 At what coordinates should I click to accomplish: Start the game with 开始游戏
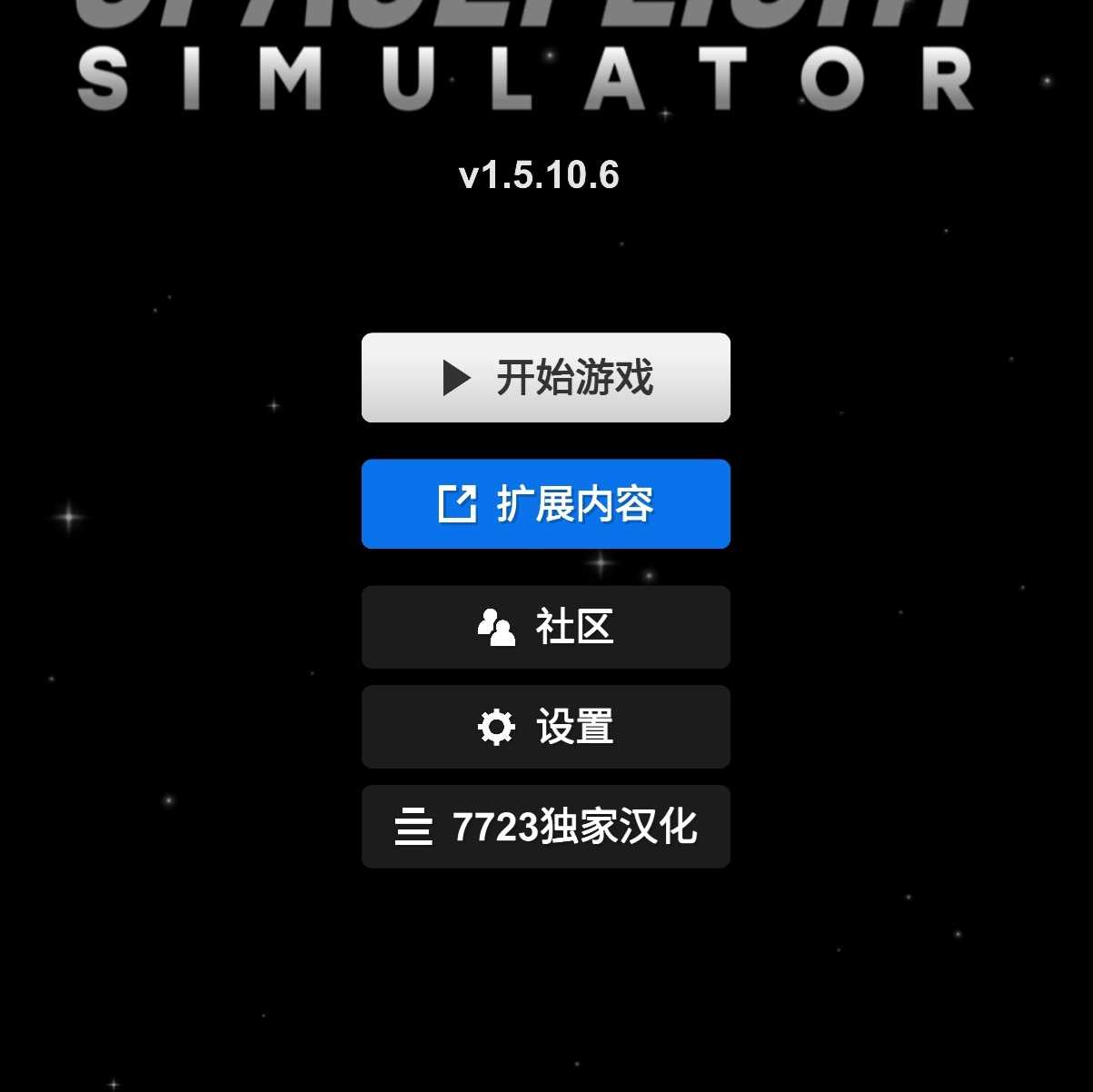pyautogui.click(x=545, y=378)
